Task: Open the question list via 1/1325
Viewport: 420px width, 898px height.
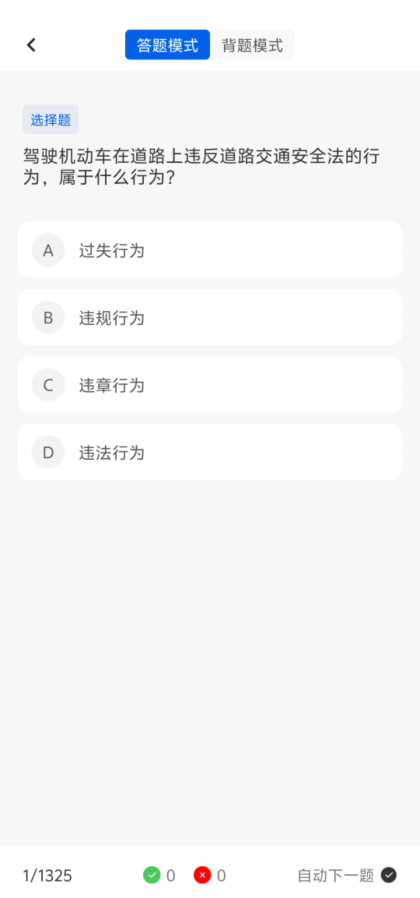Action: [48, 876]
